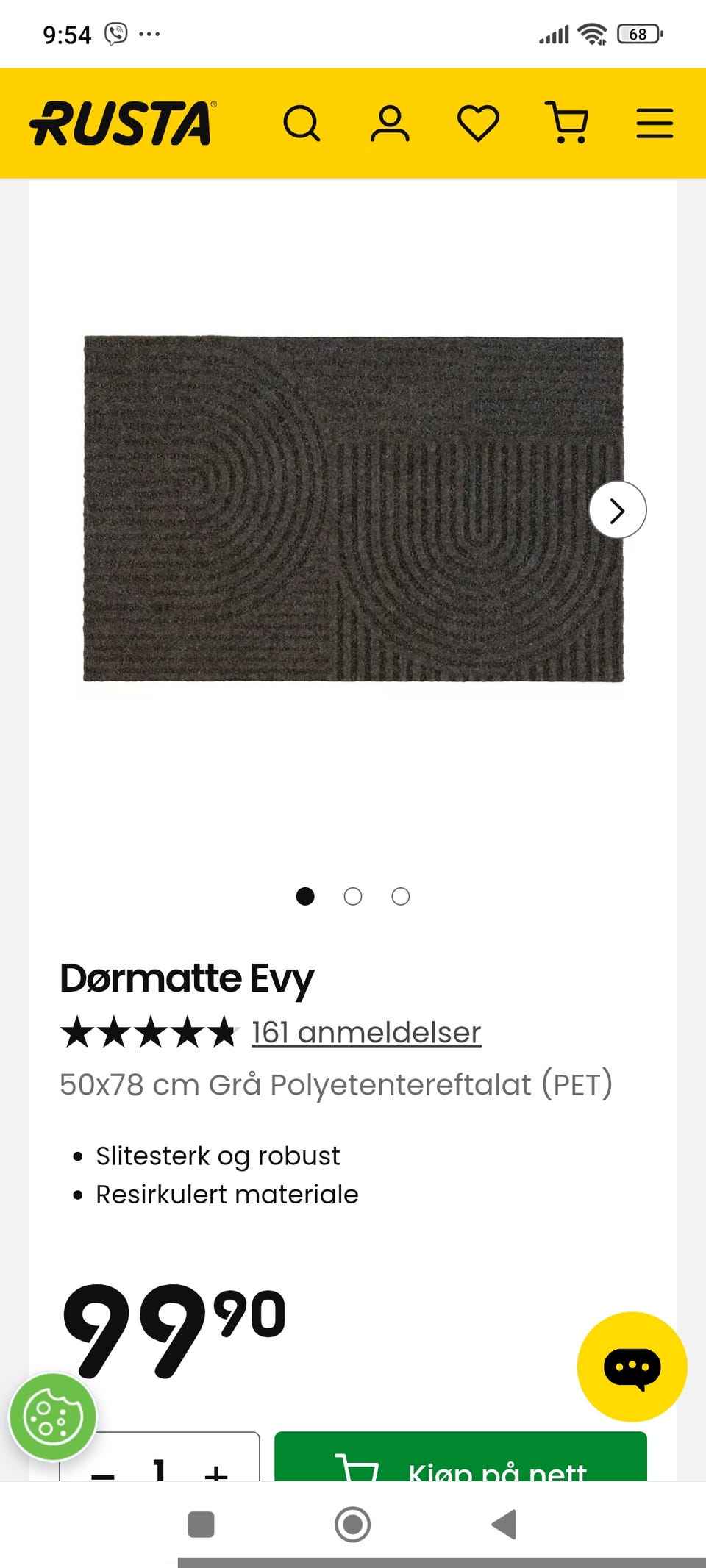Advance to next product image

619,510
